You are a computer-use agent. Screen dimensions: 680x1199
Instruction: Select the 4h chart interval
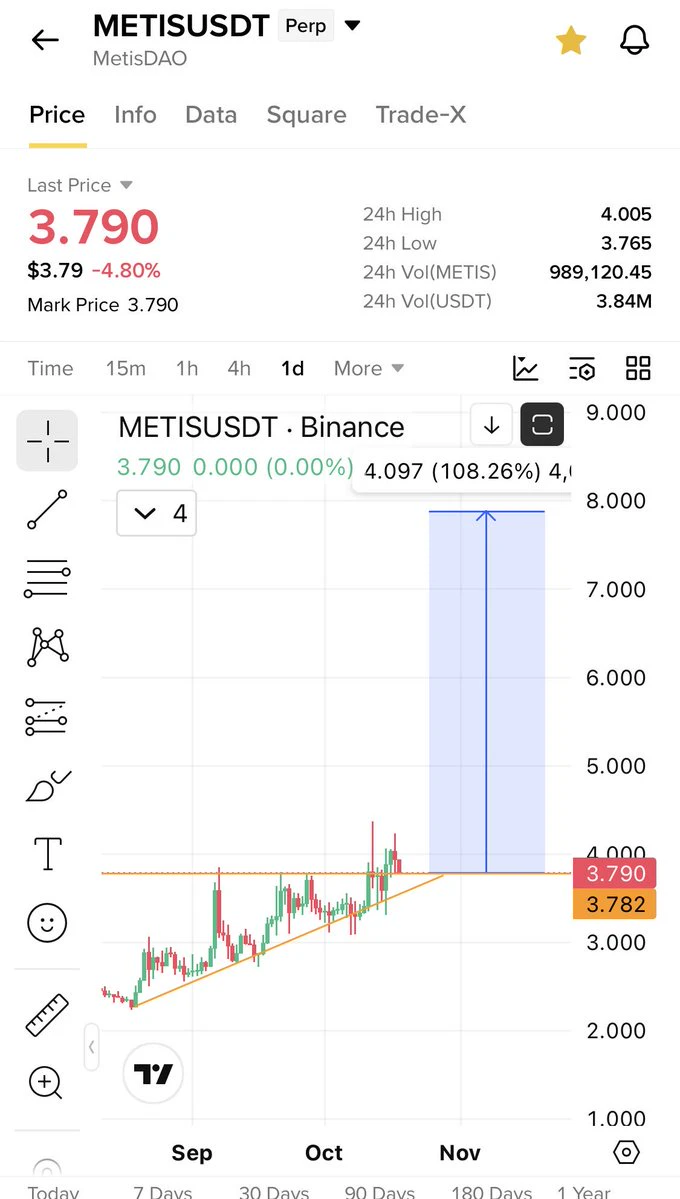(239, 369)
